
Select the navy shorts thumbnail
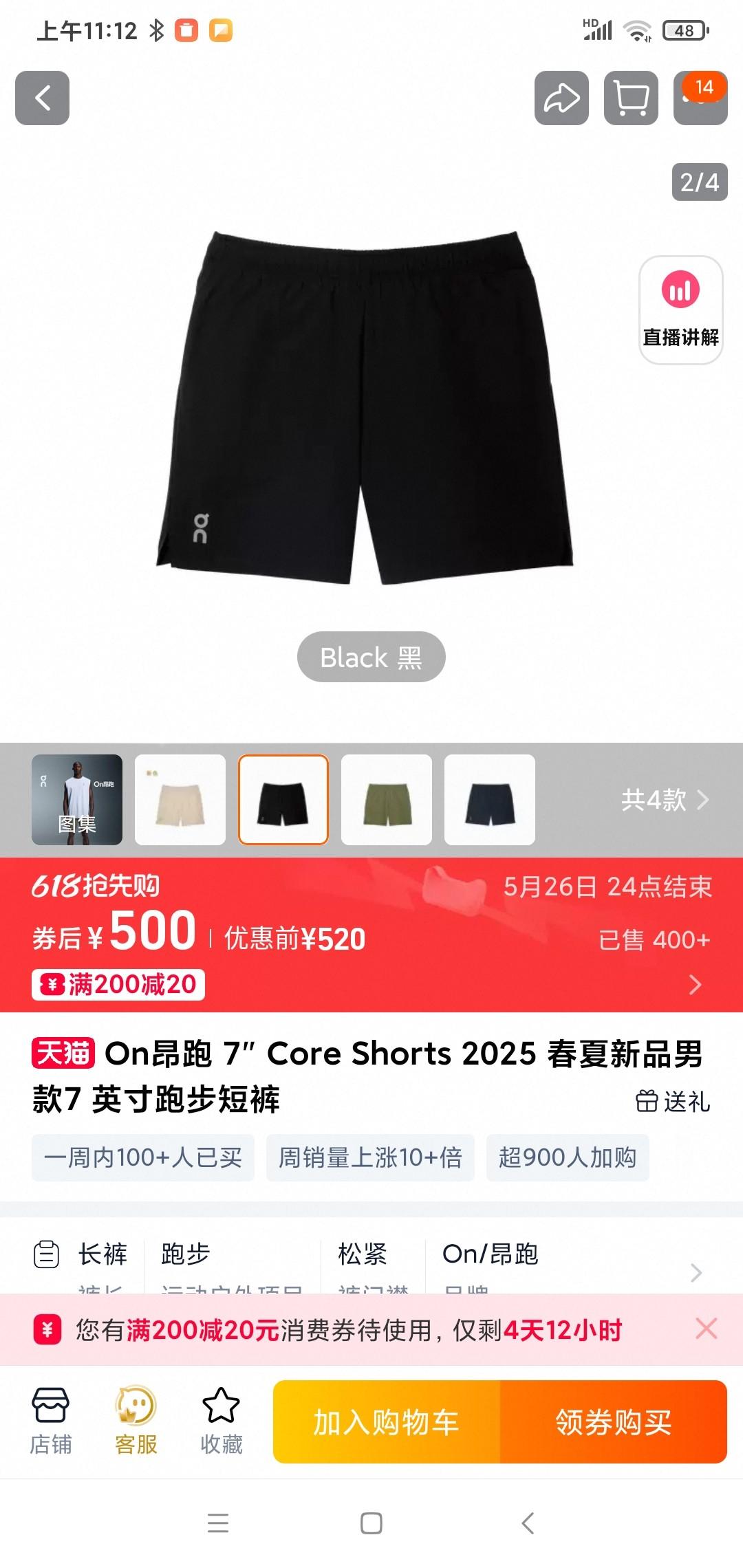[x=490, y=800]
